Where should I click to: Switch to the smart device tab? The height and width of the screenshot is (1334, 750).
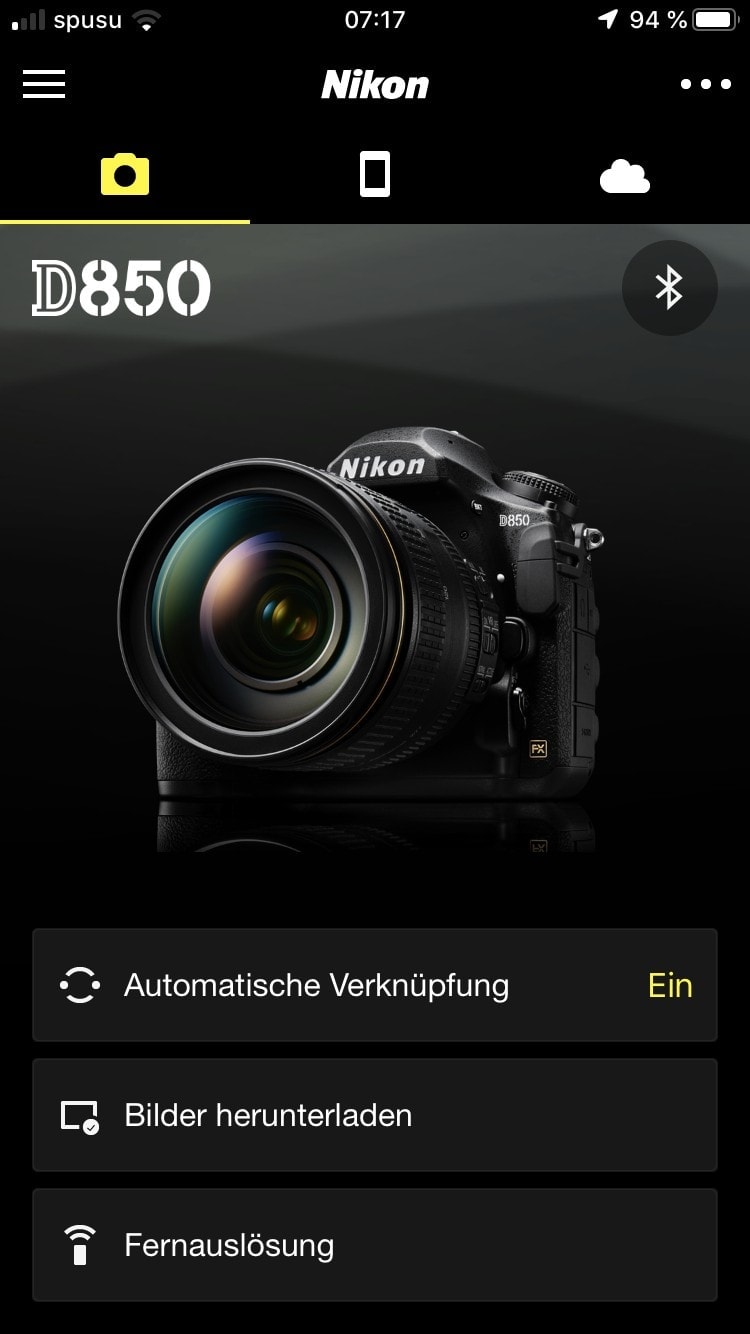(375, 175)
